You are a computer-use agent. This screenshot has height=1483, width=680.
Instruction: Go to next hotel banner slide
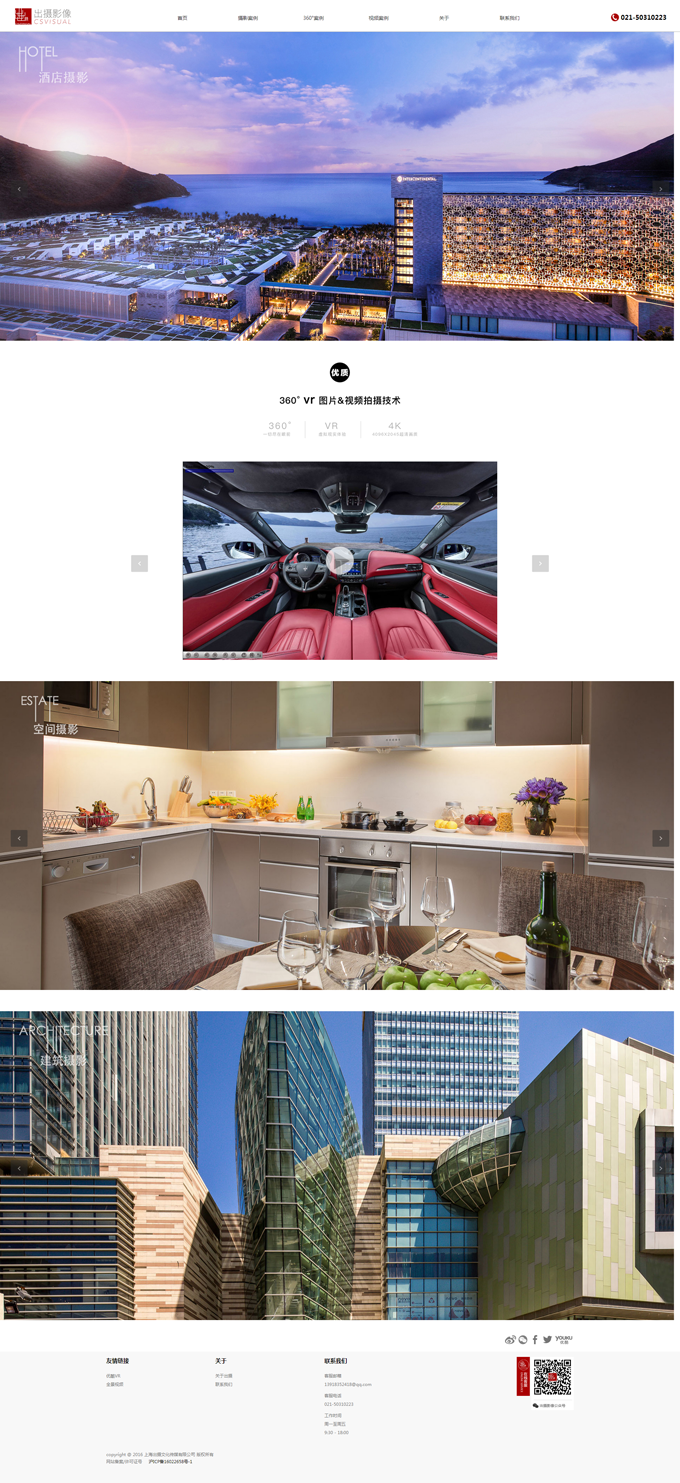tap(660, 188)
